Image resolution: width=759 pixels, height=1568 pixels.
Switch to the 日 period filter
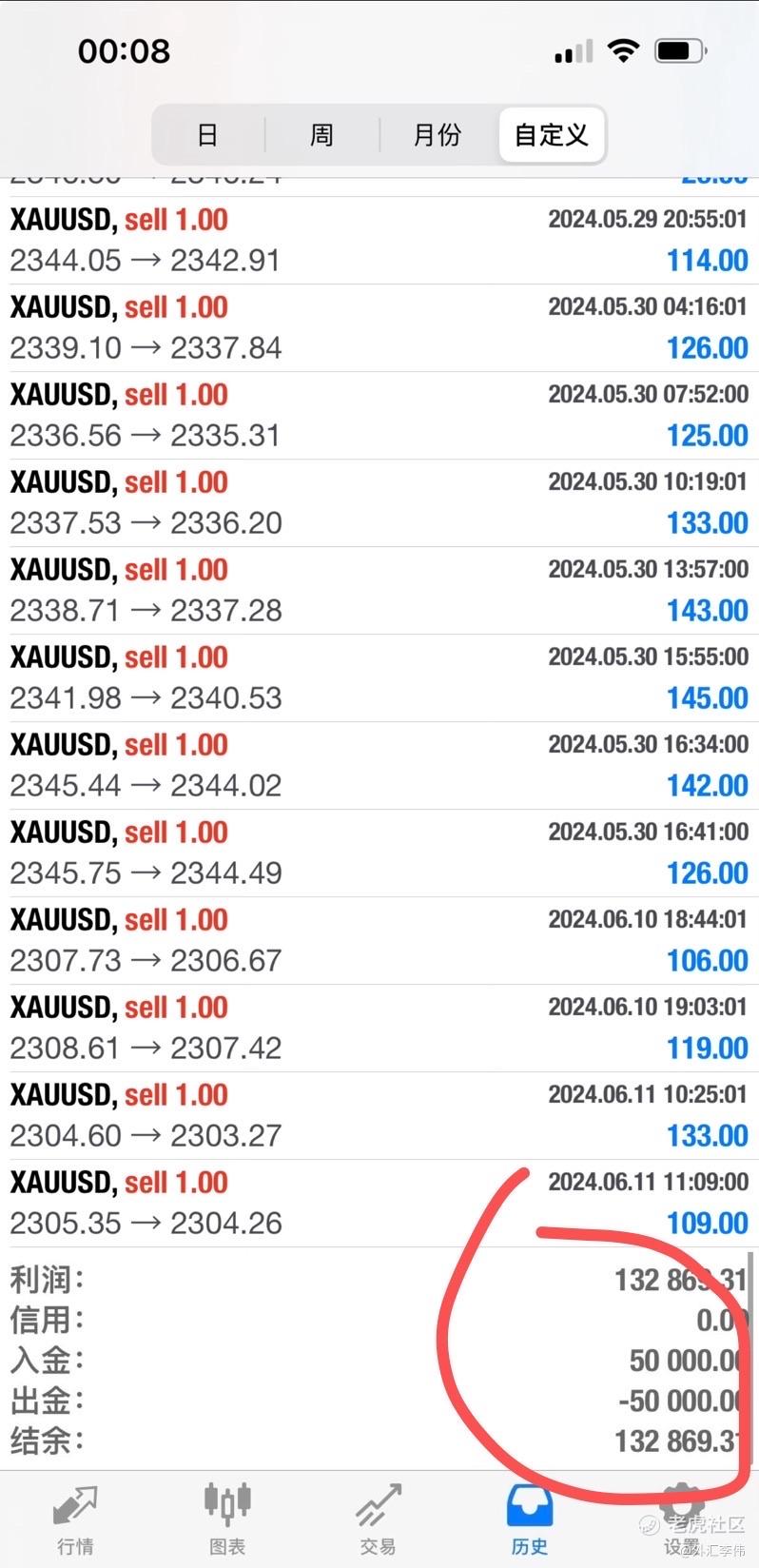[x=207, y=135]
